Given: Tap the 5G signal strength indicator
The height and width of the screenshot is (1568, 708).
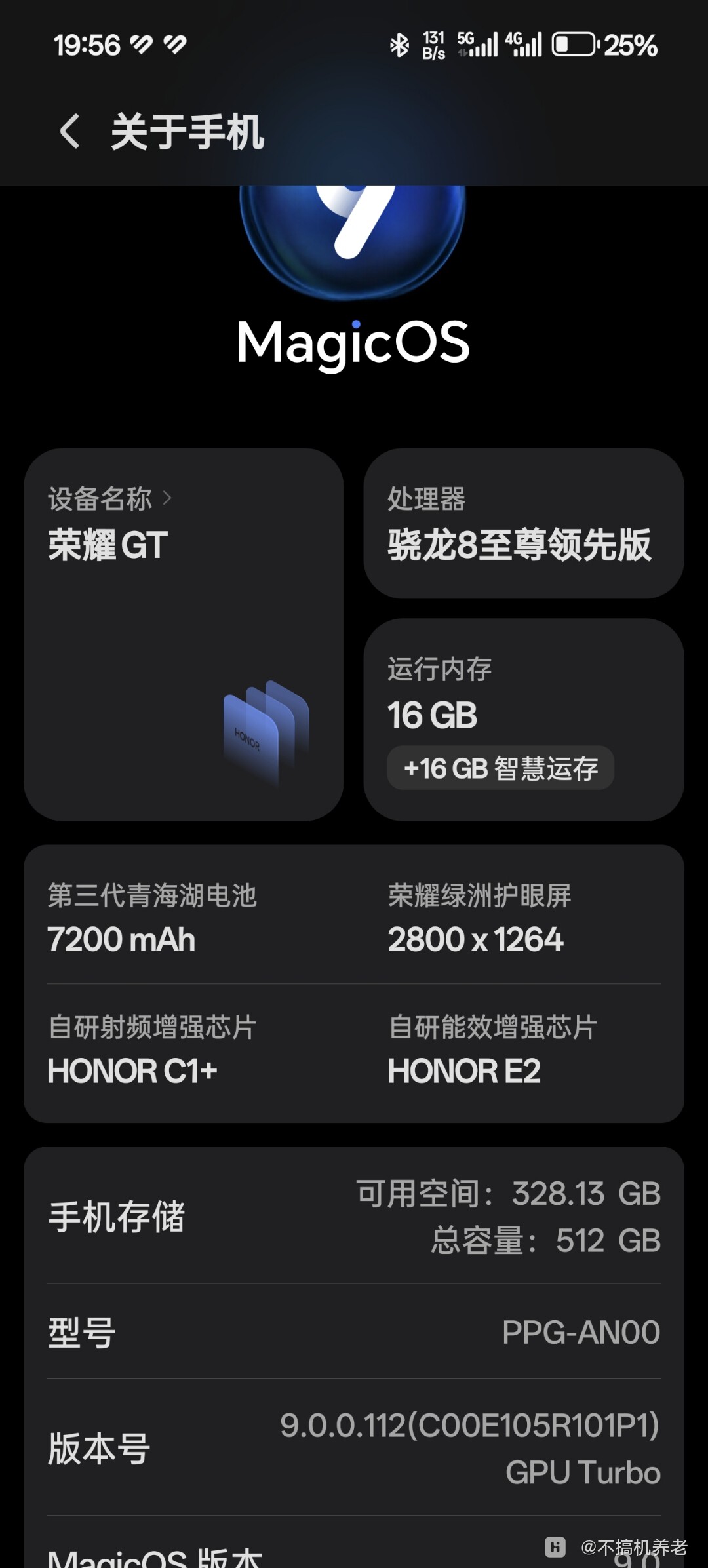Looking at the screenshot, I should point(479,45).
